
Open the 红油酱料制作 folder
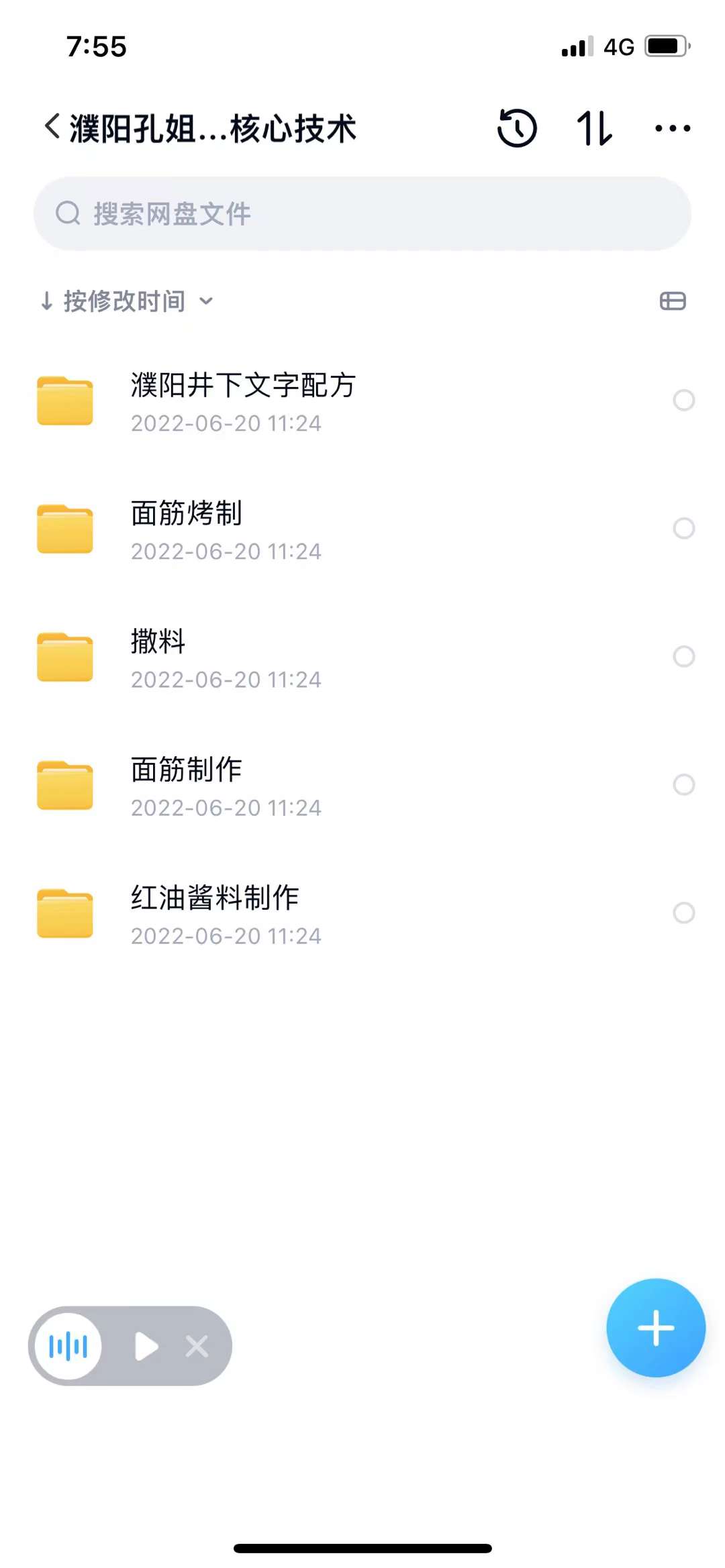point(215,912)
